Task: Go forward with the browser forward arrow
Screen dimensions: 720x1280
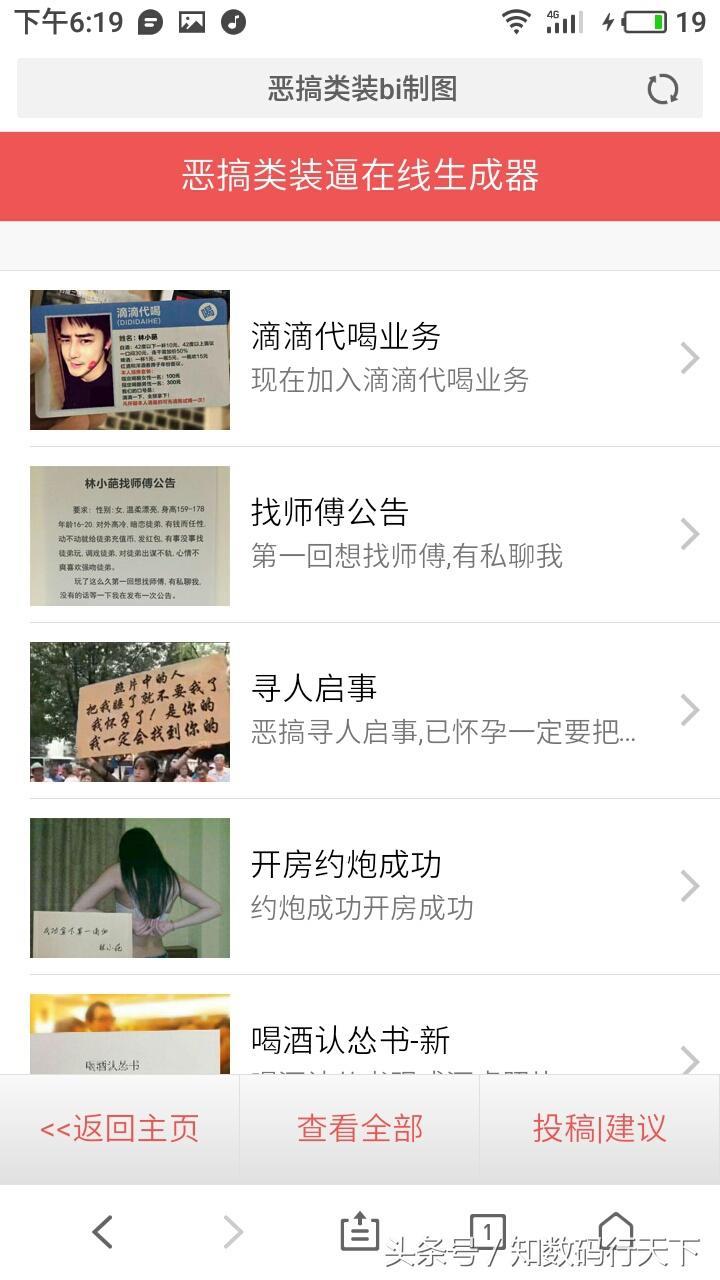Action: coord(233,1232)
